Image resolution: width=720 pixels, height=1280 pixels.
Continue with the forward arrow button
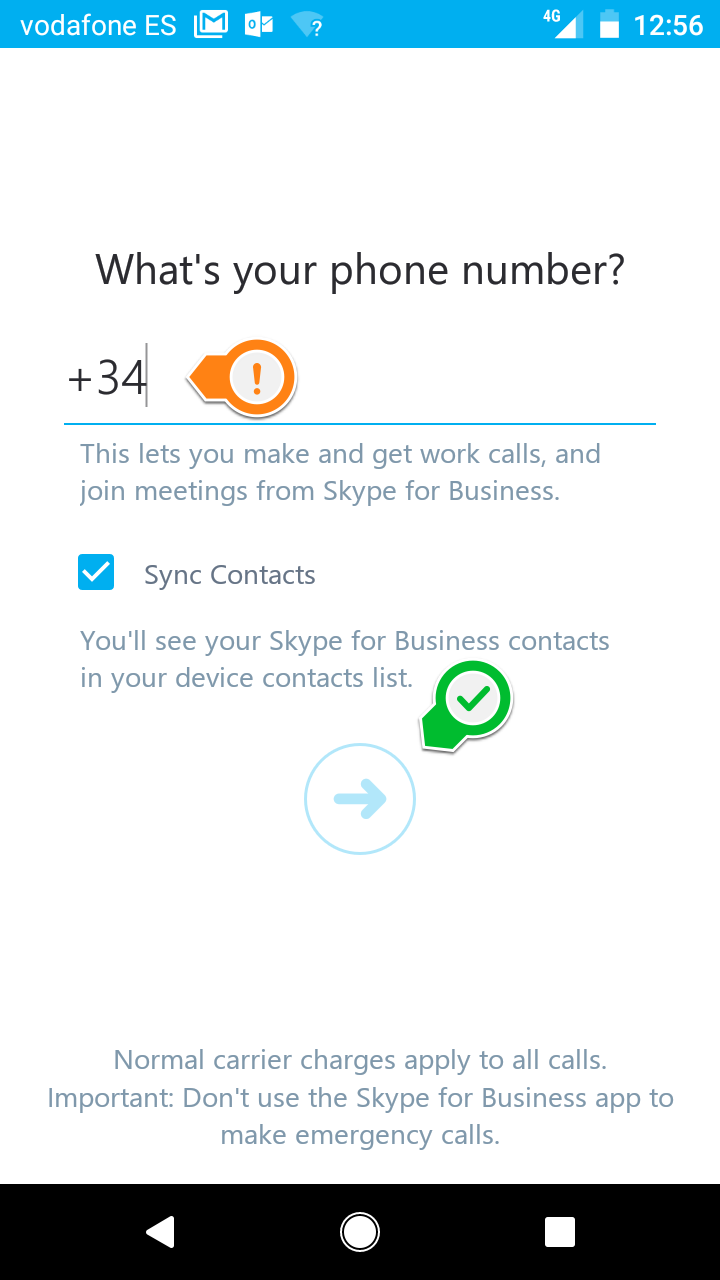pos(360,799)
